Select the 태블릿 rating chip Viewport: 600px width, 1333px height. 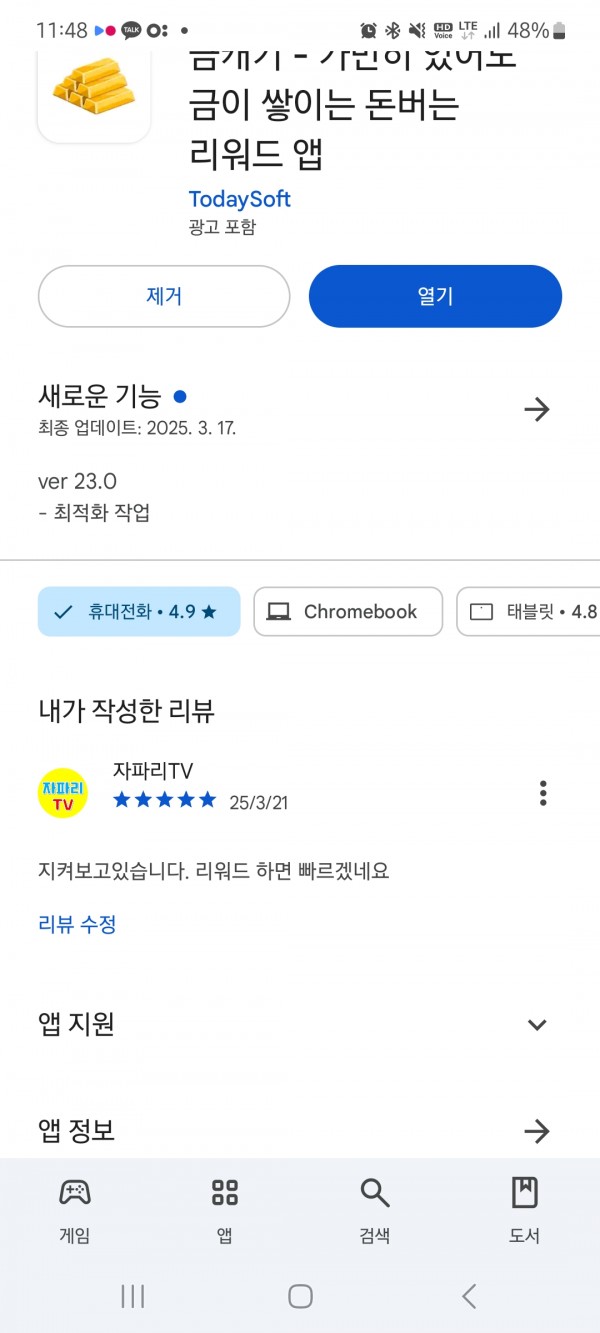[x=529, y=611]
